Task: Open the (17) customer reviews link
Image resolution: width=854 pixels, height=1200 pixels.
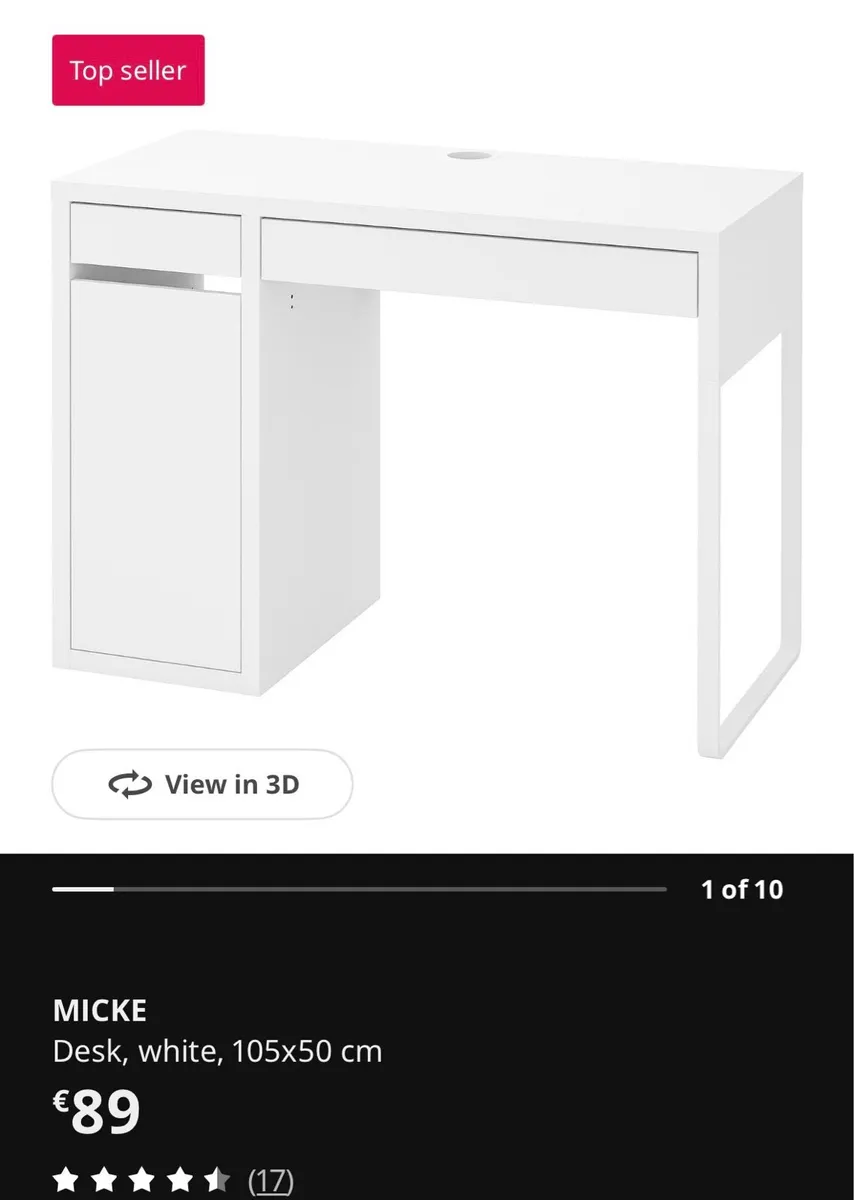Action: (x=269, y=1180)
